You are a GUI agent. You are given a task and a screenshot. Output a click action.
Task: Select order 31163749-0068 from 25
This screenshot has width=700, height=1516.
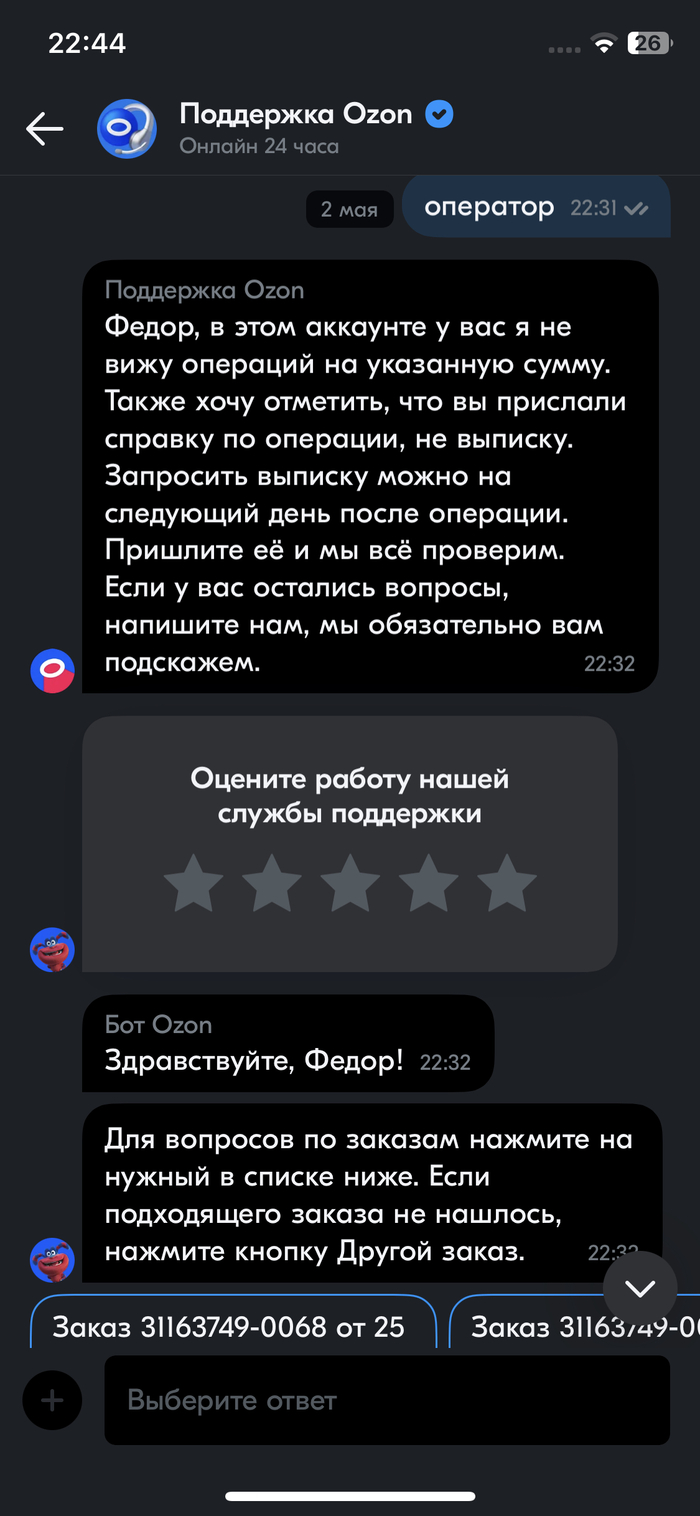point(233,1326)
